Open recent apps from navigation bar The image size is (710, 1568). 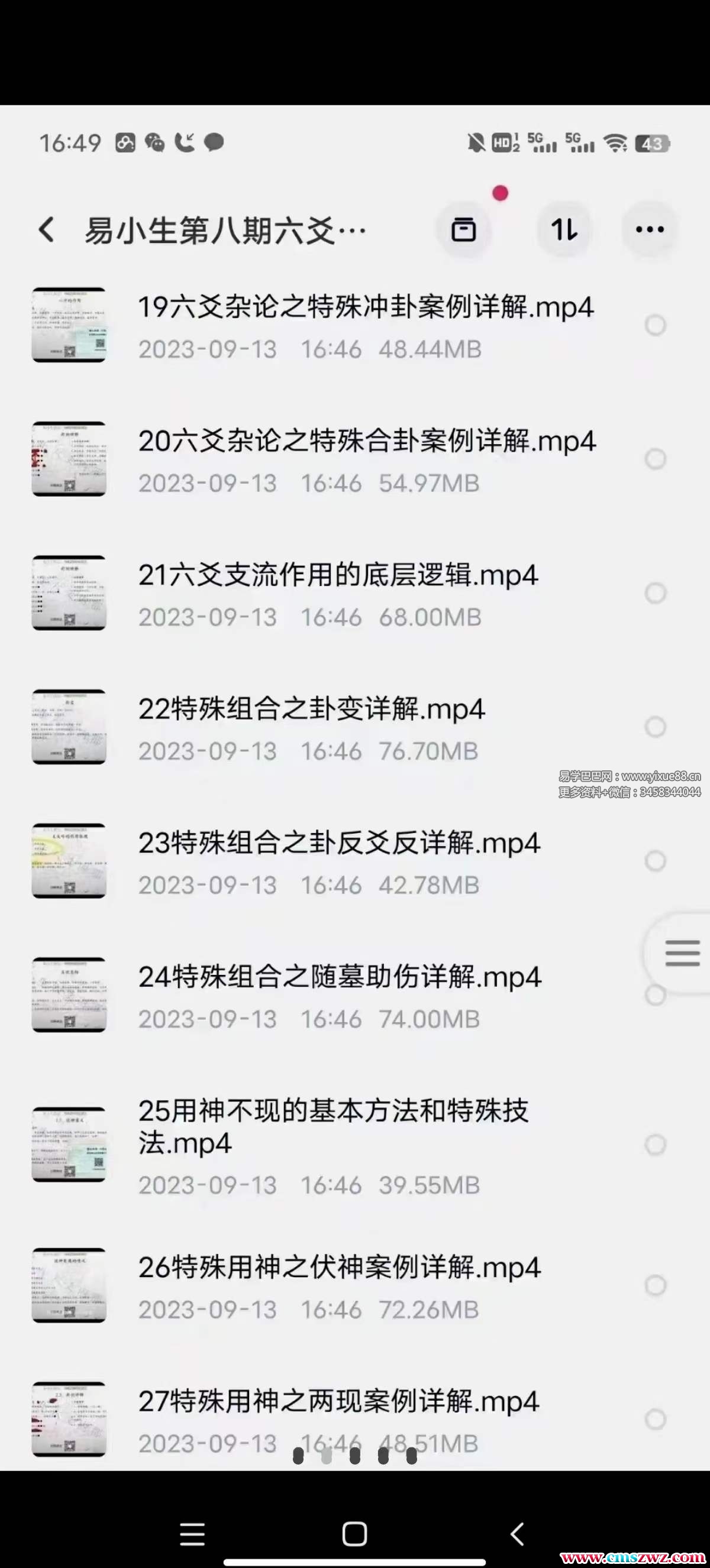click(x=192, y=1534)
